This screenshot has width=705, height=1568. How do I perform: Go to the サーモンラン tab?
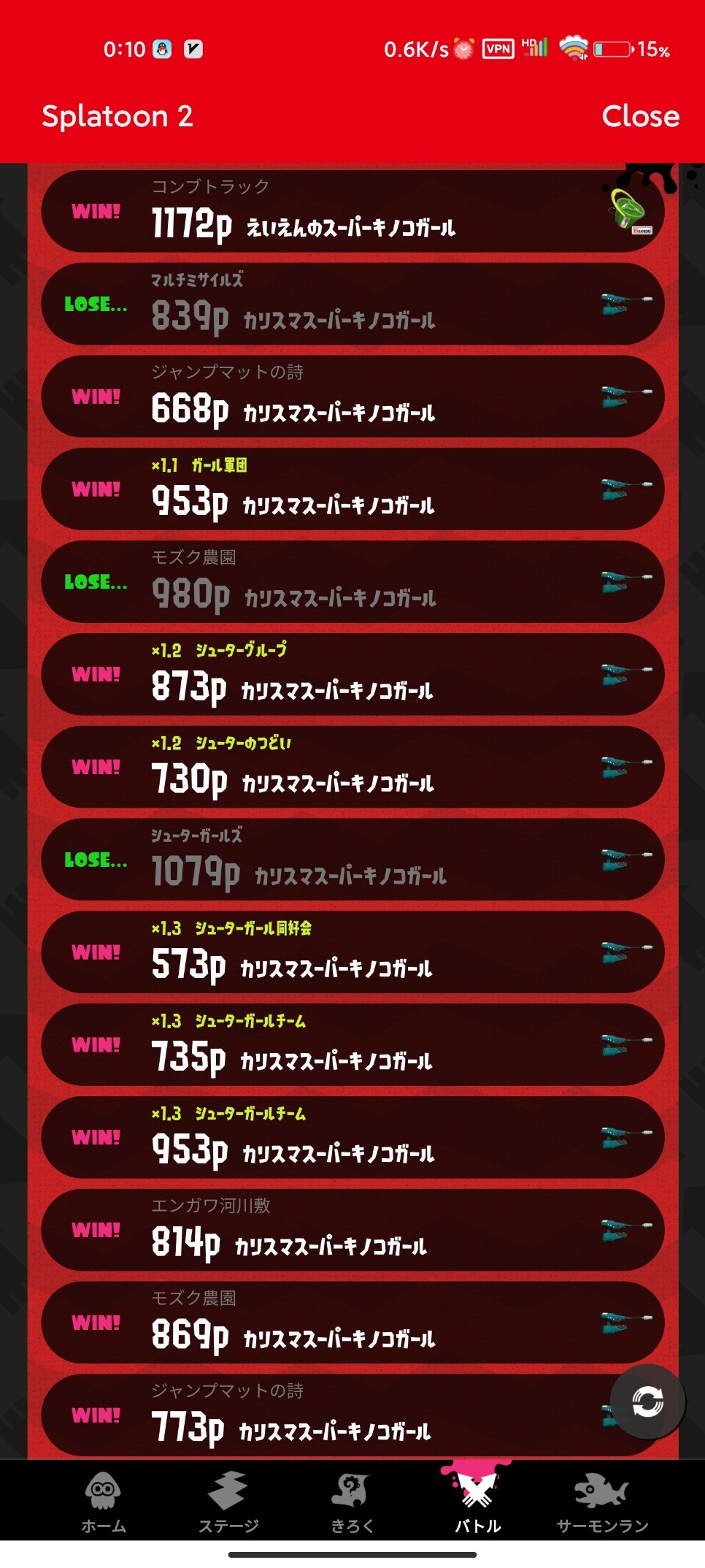[x=602, y=1502]
